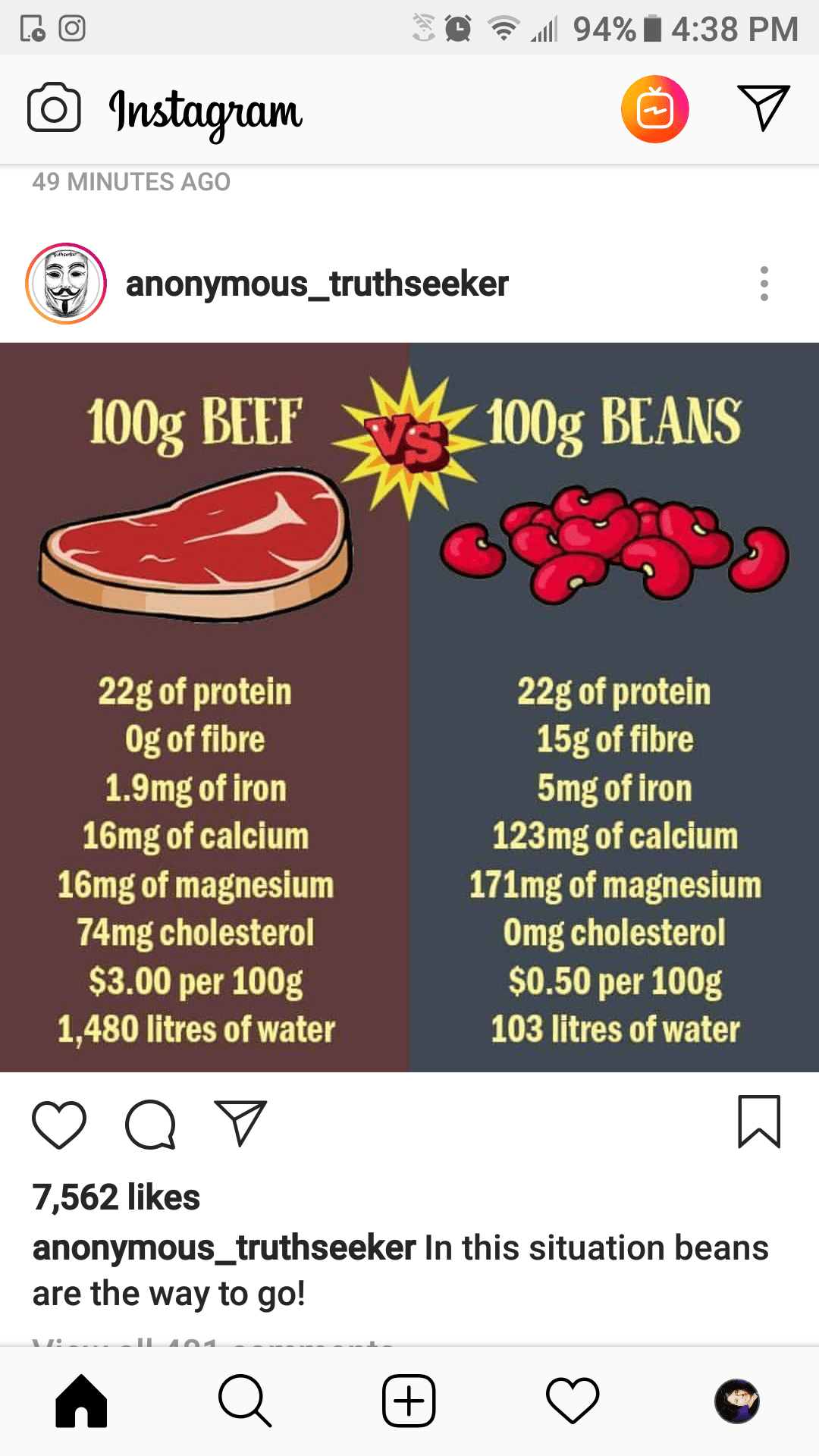
Task: Like the beef vs beans post
Action: [59, 1124]
